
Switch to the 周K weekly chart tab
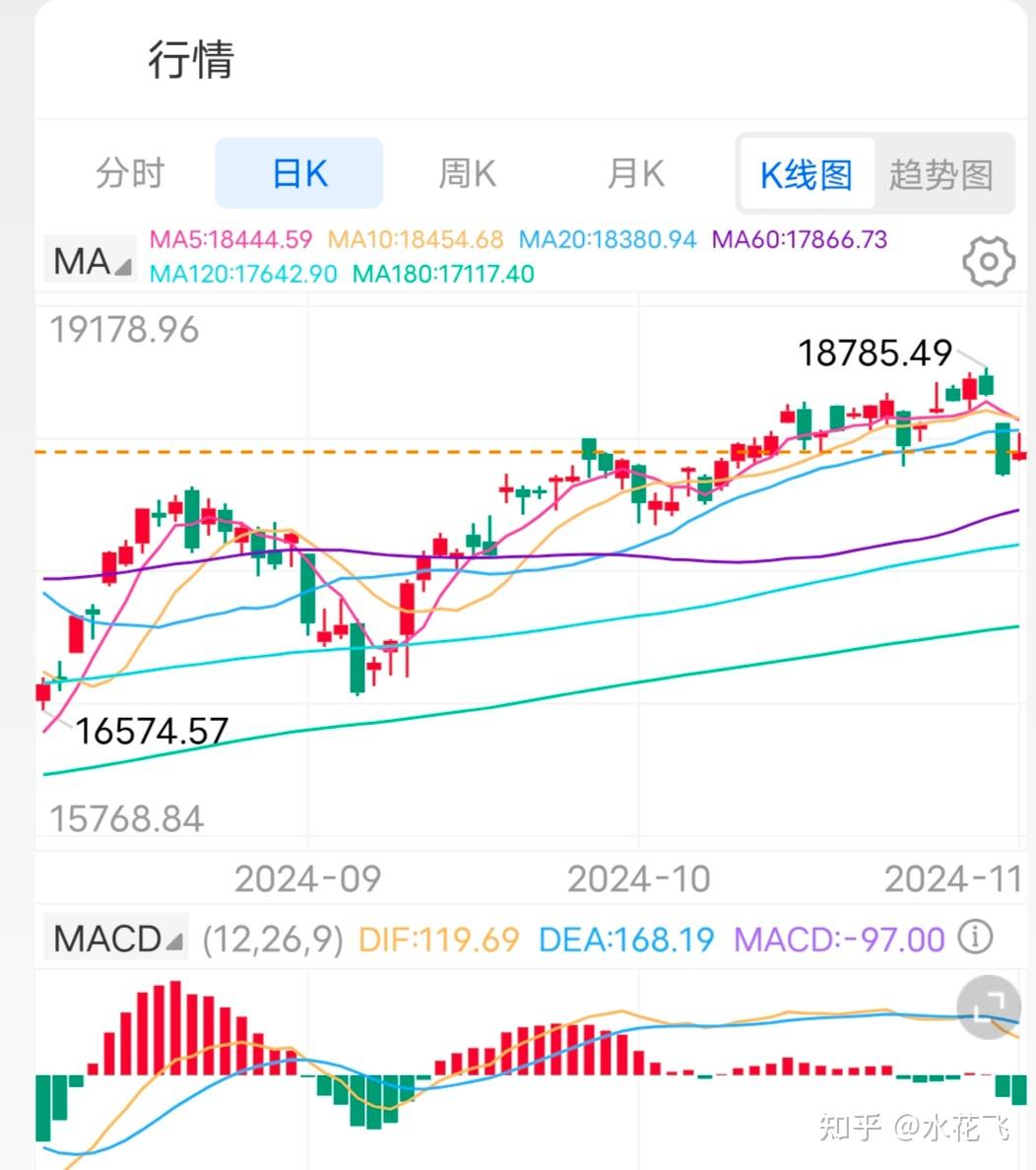(466, 172)
